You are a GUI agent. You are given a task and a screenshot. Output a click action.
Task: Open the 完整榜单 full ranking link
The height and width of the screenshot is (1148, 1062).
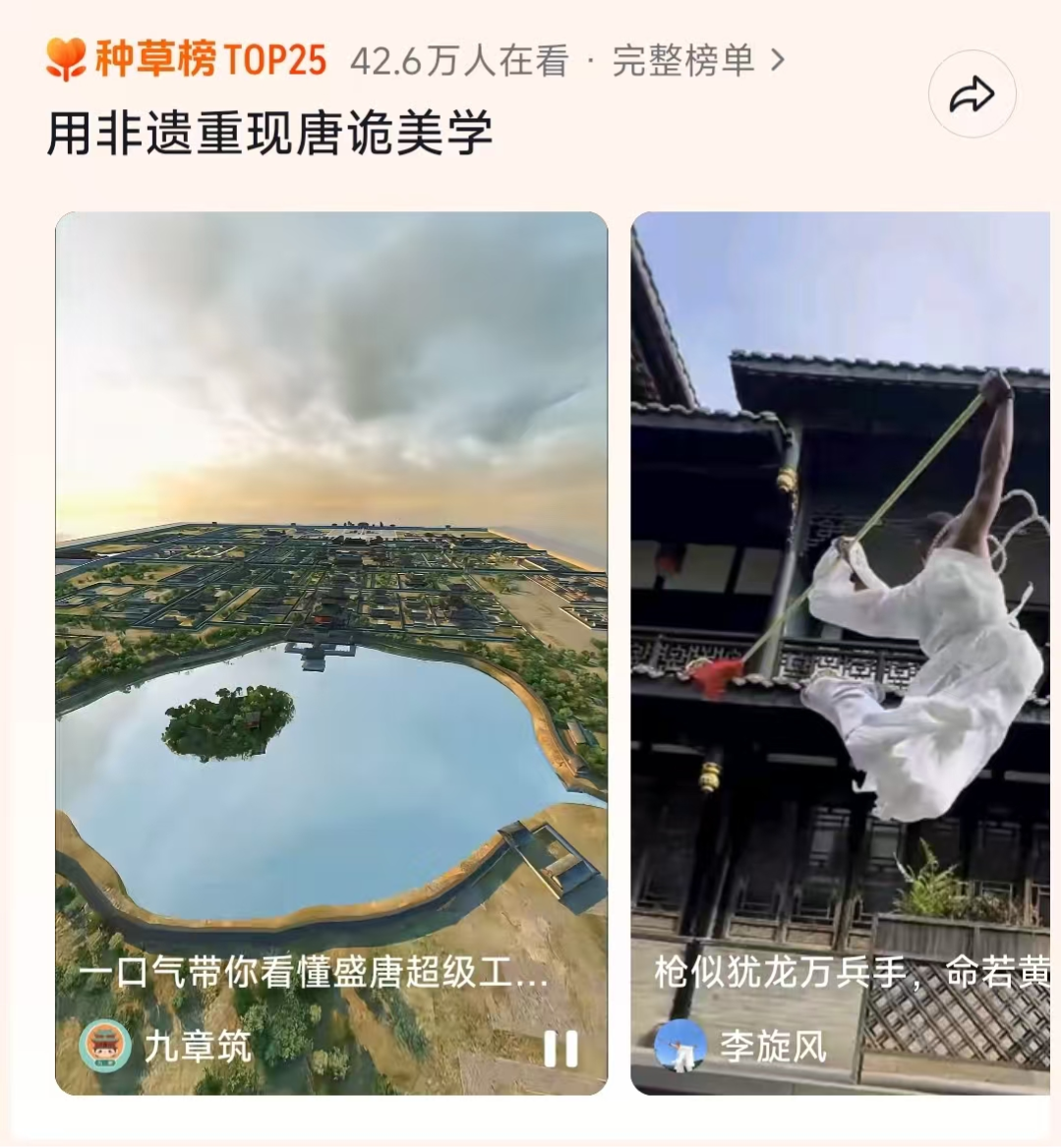coord(698,61)
